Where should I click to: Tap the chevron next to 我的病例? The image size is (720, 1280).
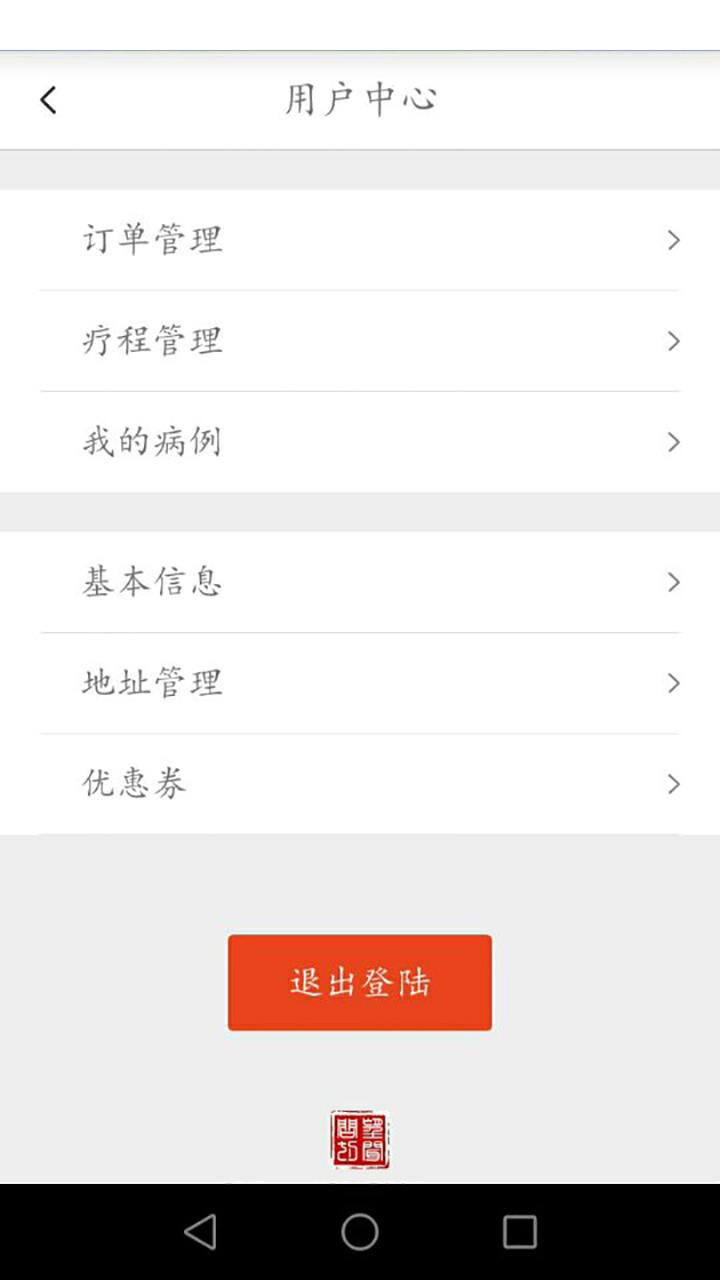[x=672, y=440]
